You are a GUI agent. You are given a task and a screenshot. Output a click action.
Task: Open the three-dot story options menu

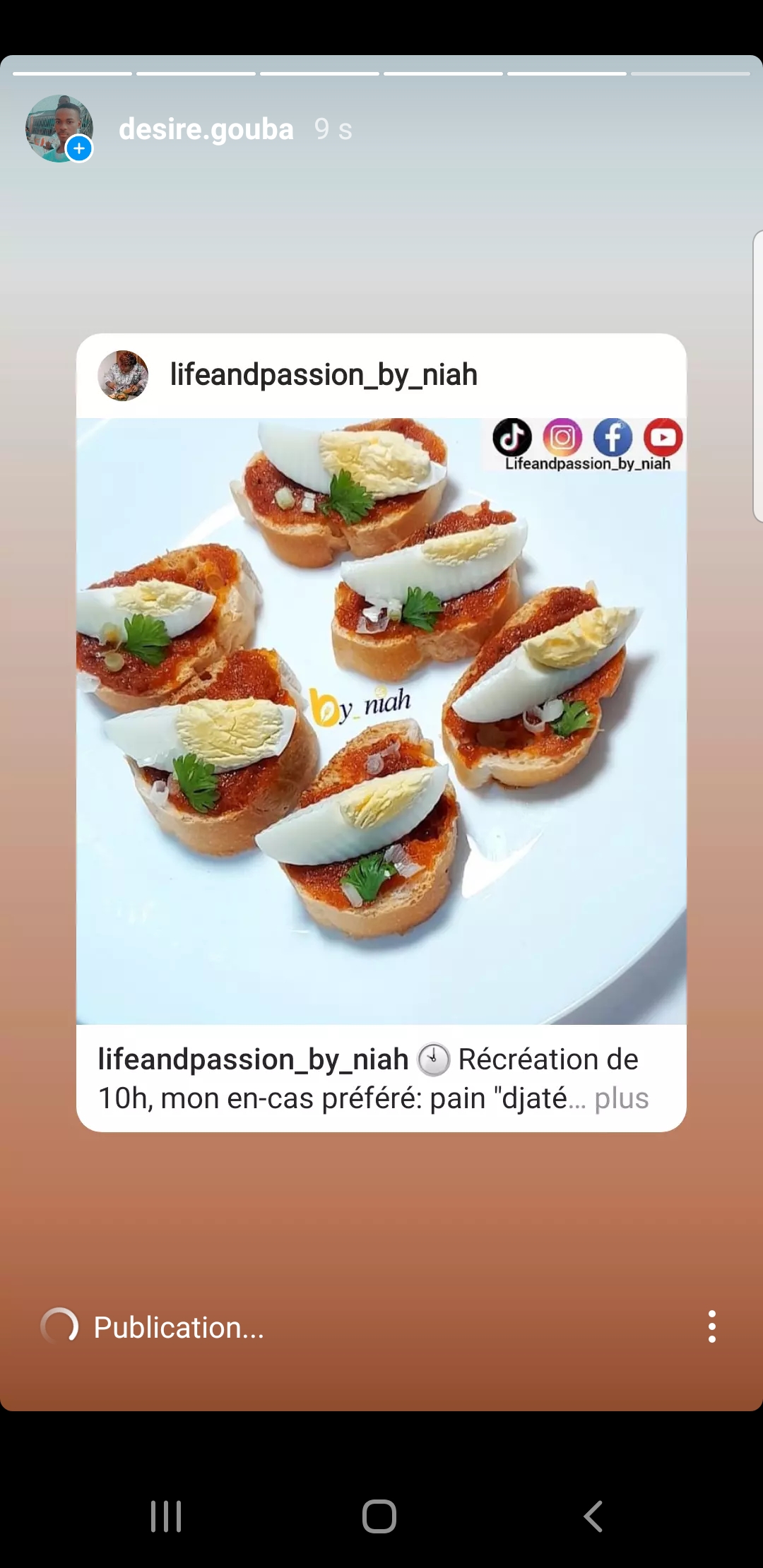(x=711, y=1326)
